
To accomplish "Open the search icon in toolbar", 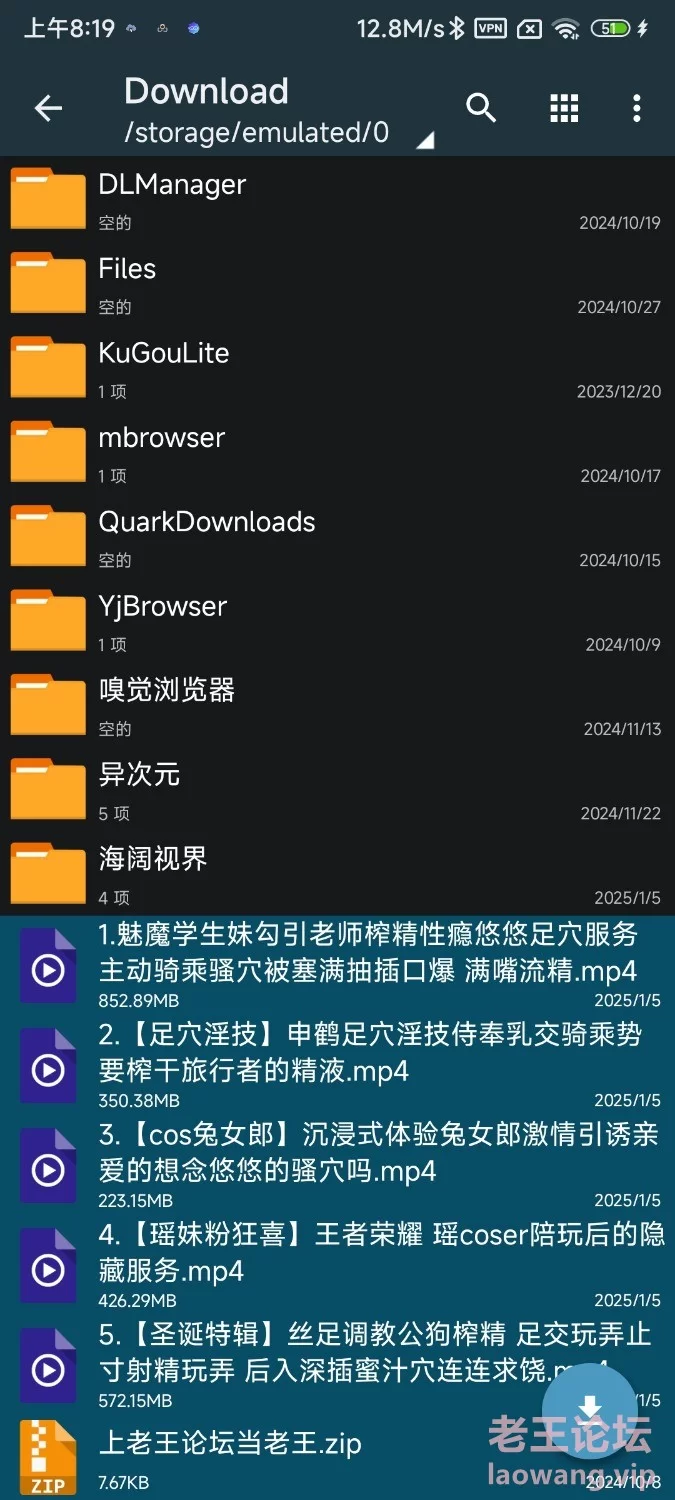I will 481,108.
